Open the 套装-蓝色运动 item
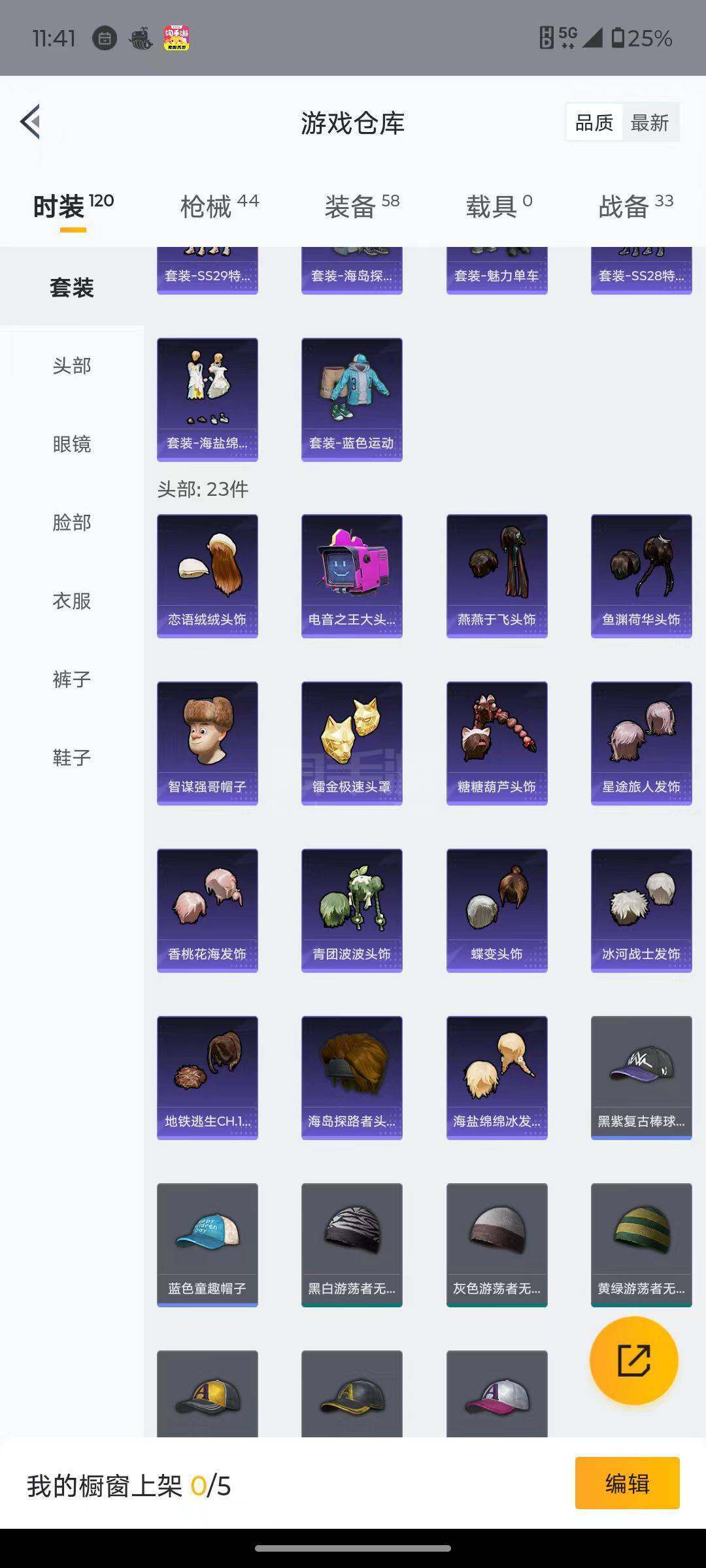 pyautogui.click(x=352, y=399)
